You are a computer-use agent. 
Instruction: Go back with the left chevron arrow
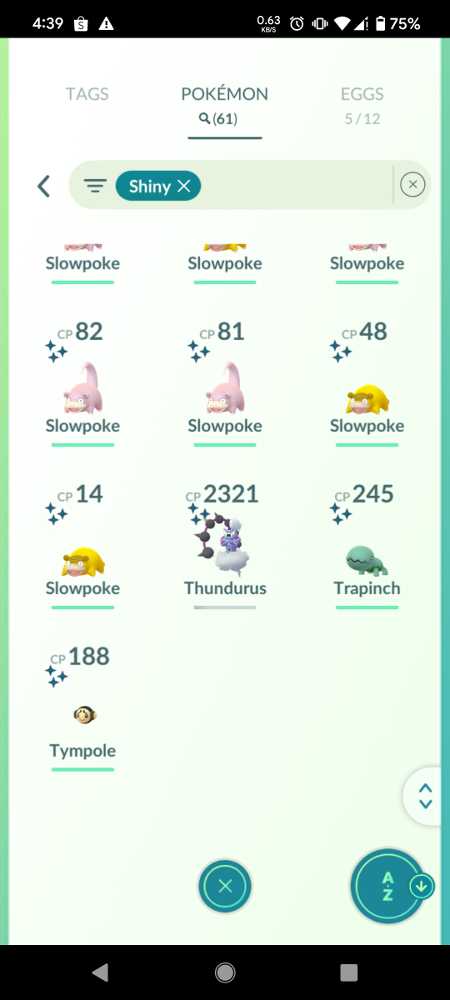[43, 186]
